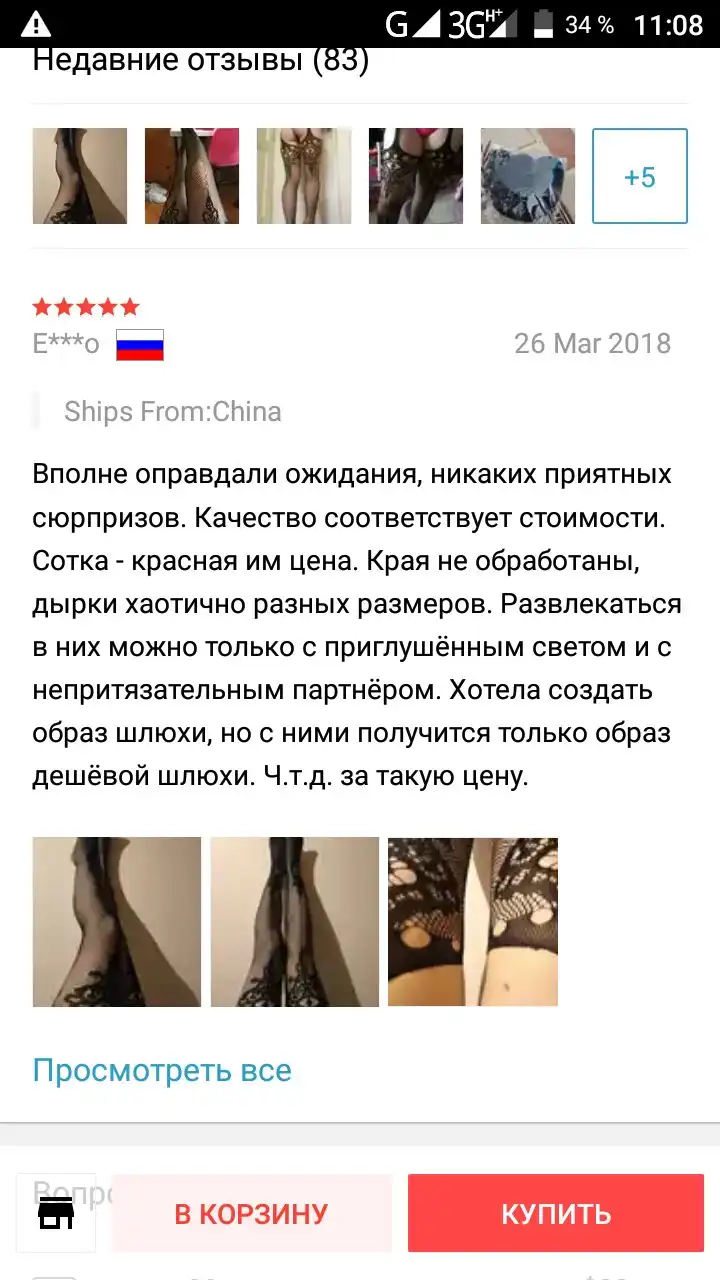Open the first recent review photo thumbnail
The height and width of the screenshot is (1280, 720).
(x=80, y=176)
